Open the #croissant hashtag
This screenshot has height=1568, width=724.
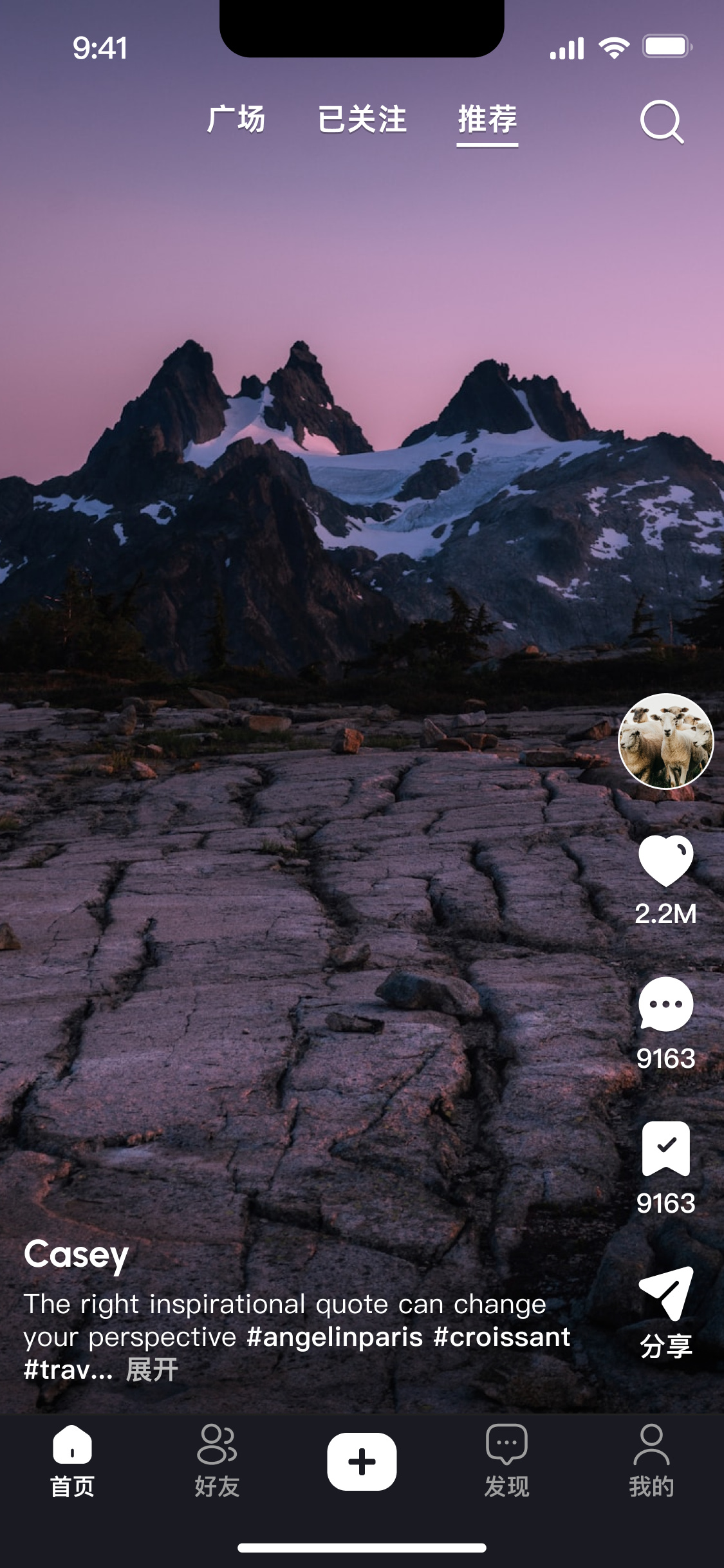(x=502, y=1338)
